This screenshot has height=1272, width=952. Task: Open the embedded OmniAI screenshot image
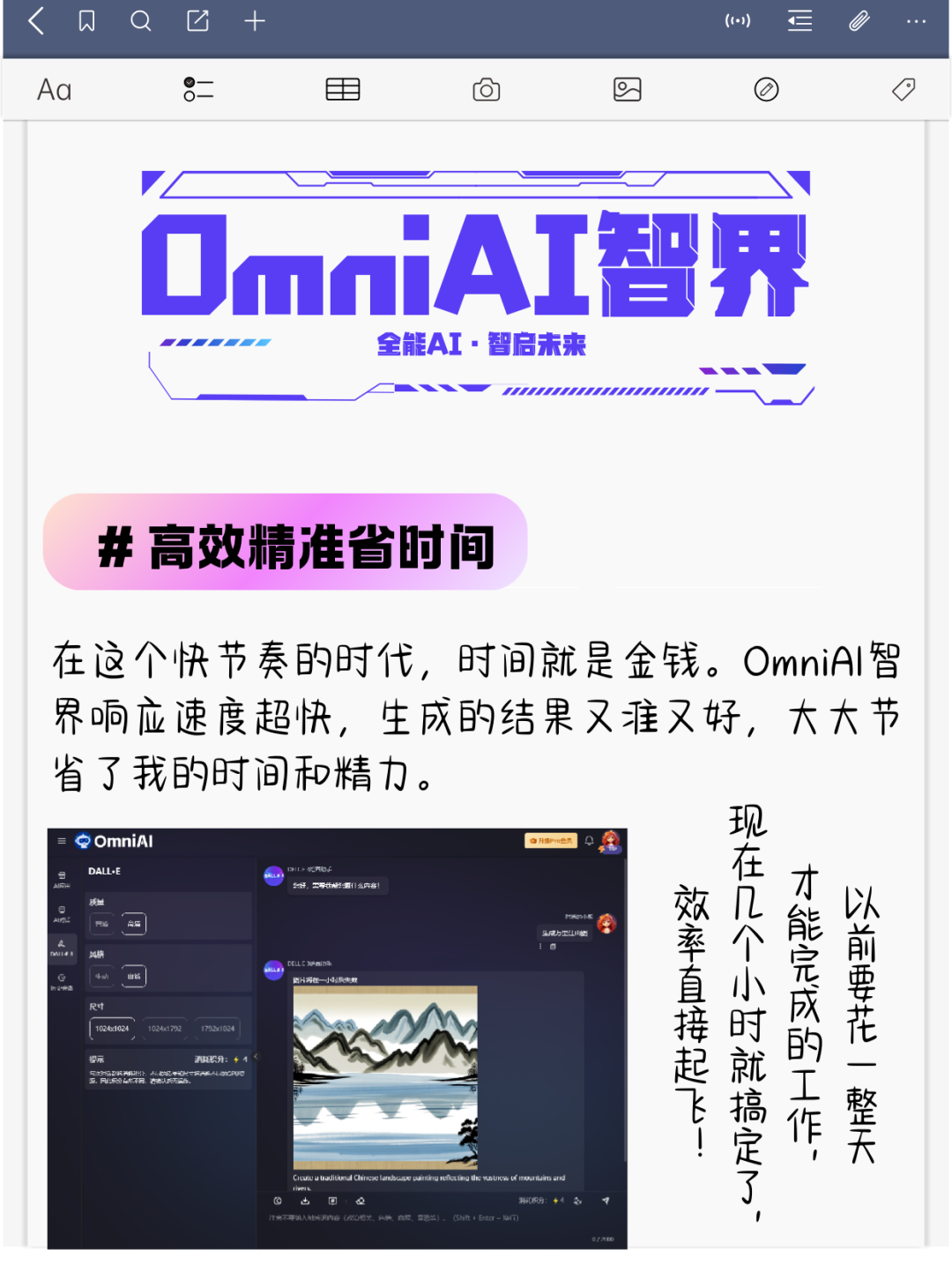click(337, 1038)
